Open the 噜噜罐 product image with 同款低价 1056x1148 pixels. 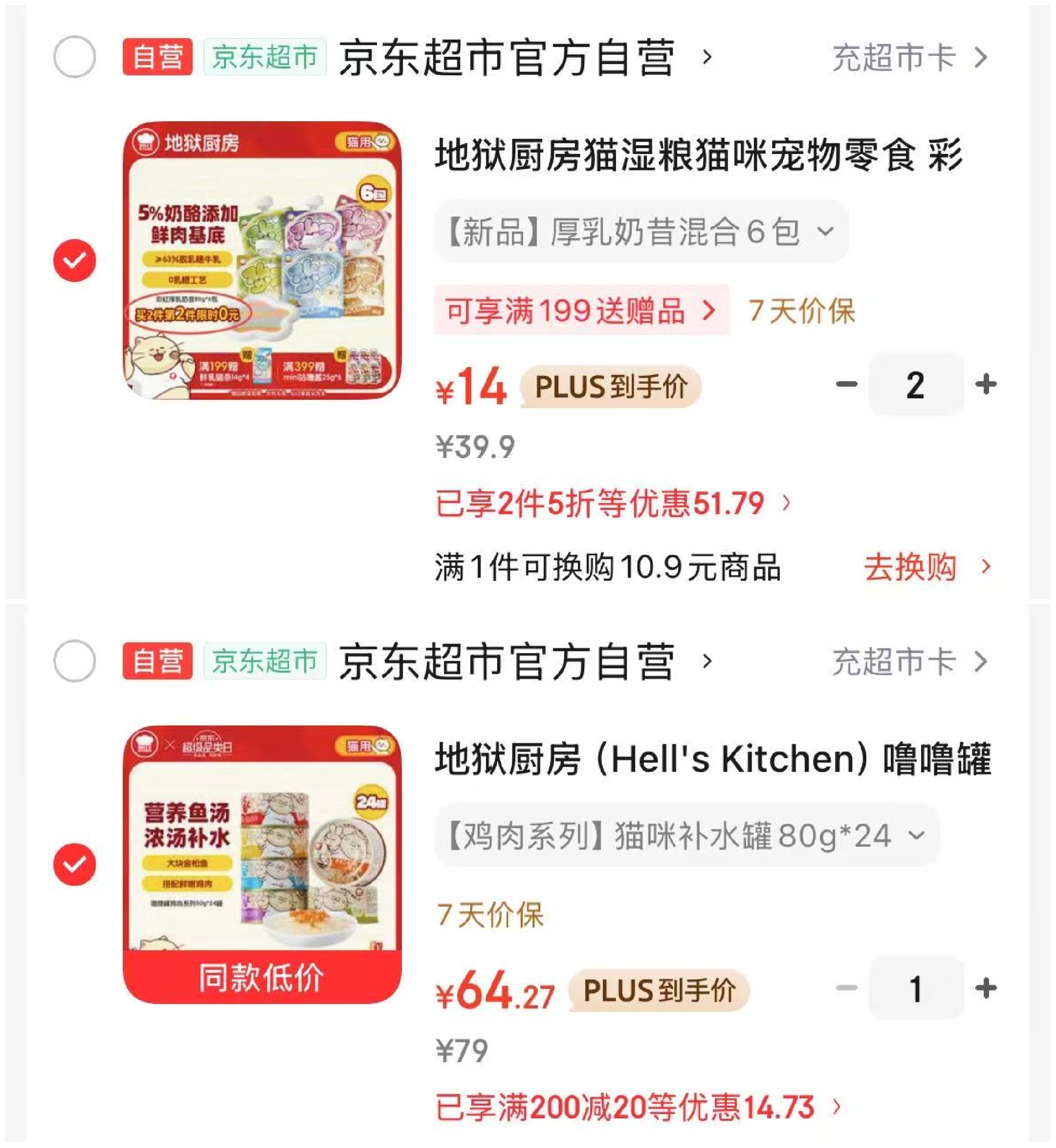[262, 864]
